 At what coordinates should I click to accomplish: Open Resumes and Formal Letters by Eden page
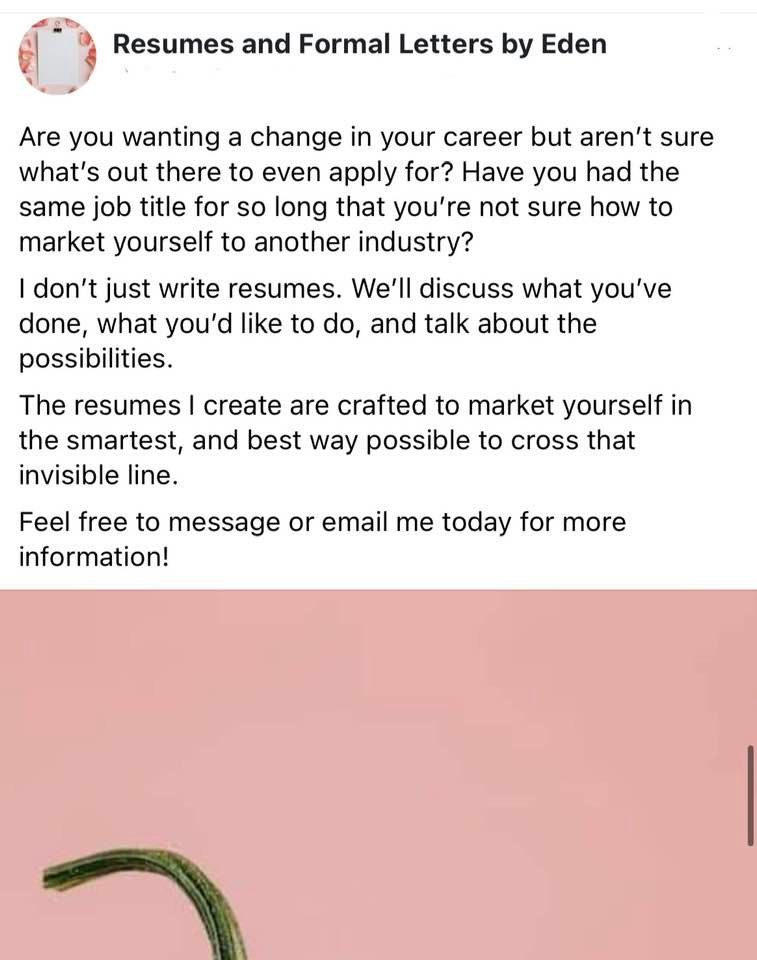coord(359,44)
